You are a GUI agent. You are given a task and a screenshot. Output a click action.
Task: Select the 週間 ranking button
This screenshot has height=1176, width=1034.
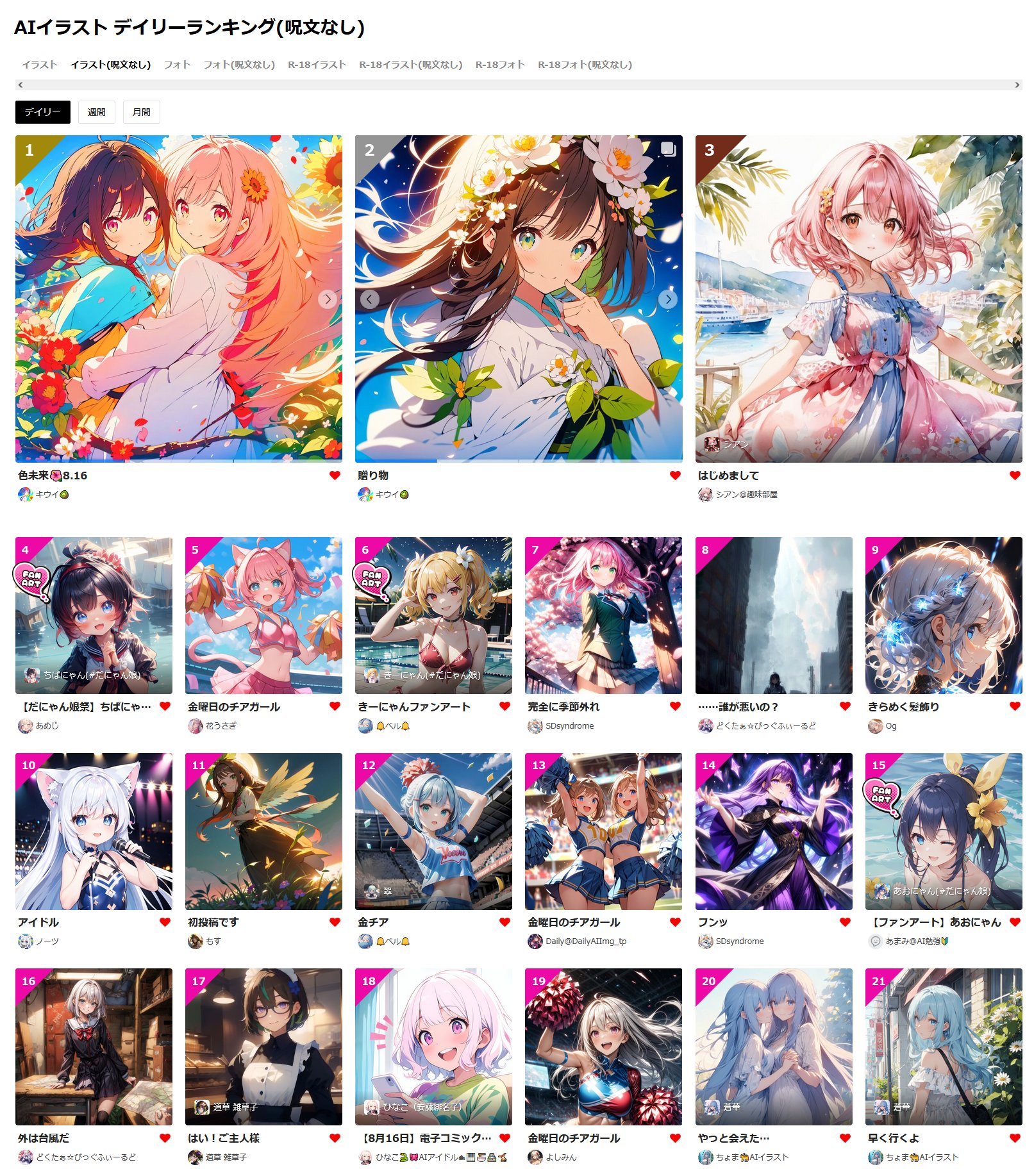click(96, 112)
